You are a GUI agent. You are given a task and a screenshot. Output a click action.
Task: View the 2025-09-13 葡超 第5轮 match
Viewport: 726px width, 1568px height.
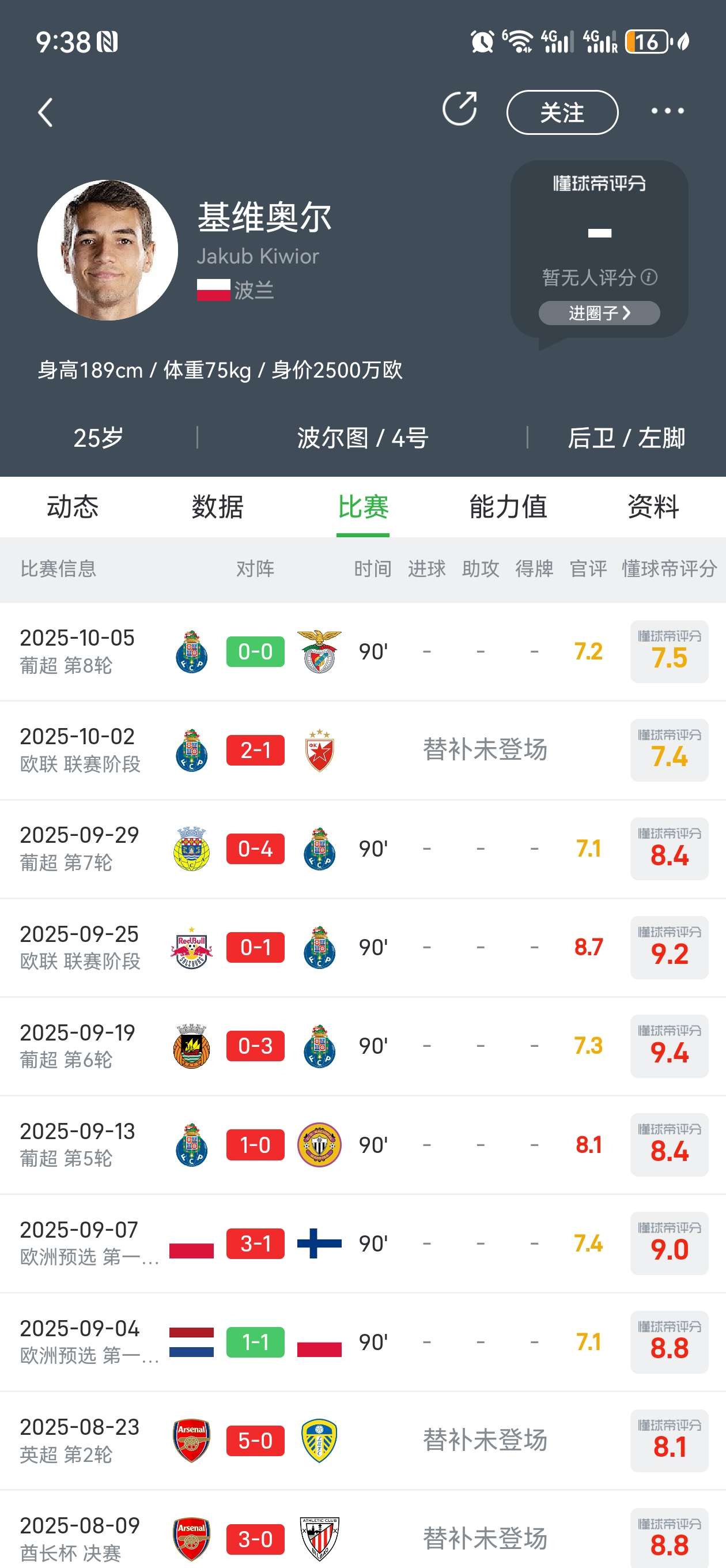pos(256,1144)
